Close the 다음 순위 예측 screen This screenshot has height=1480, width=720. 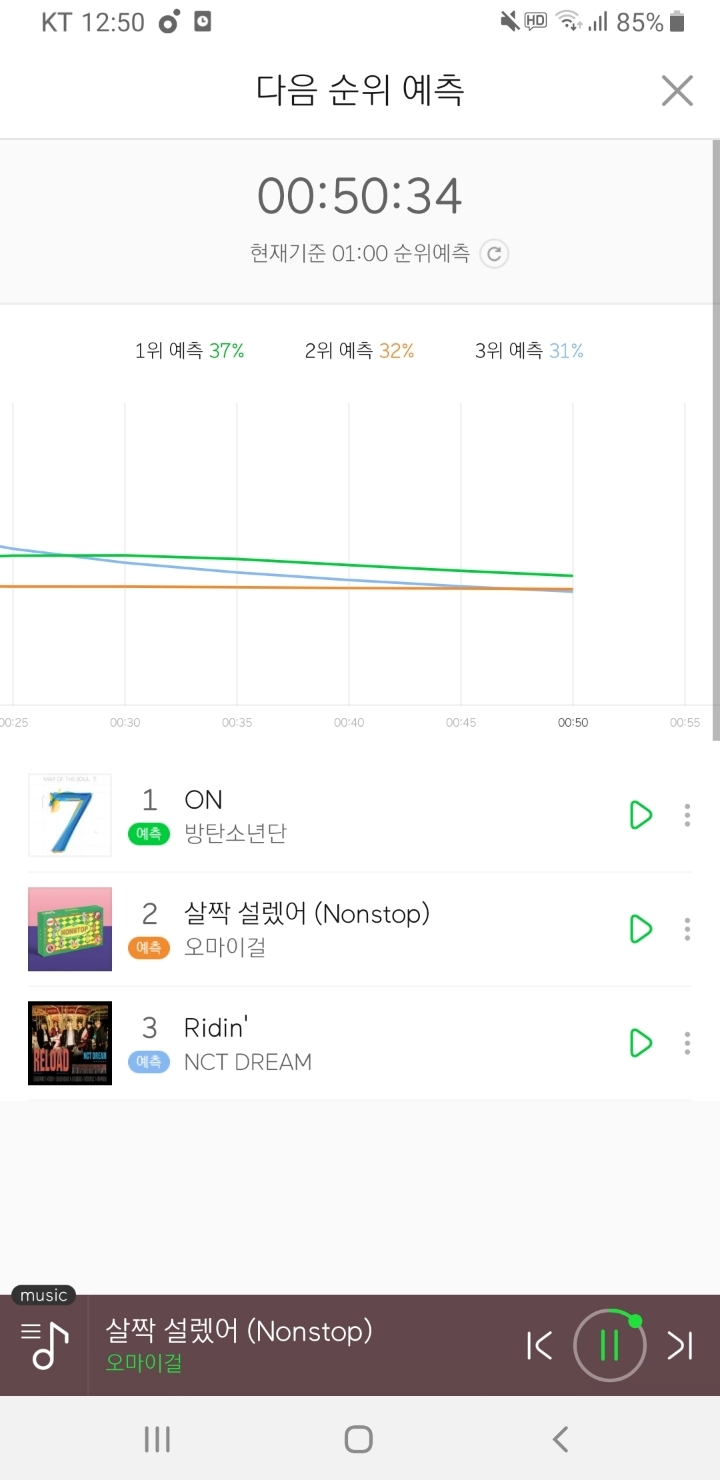pyautogui.click(x=677, y=91)
